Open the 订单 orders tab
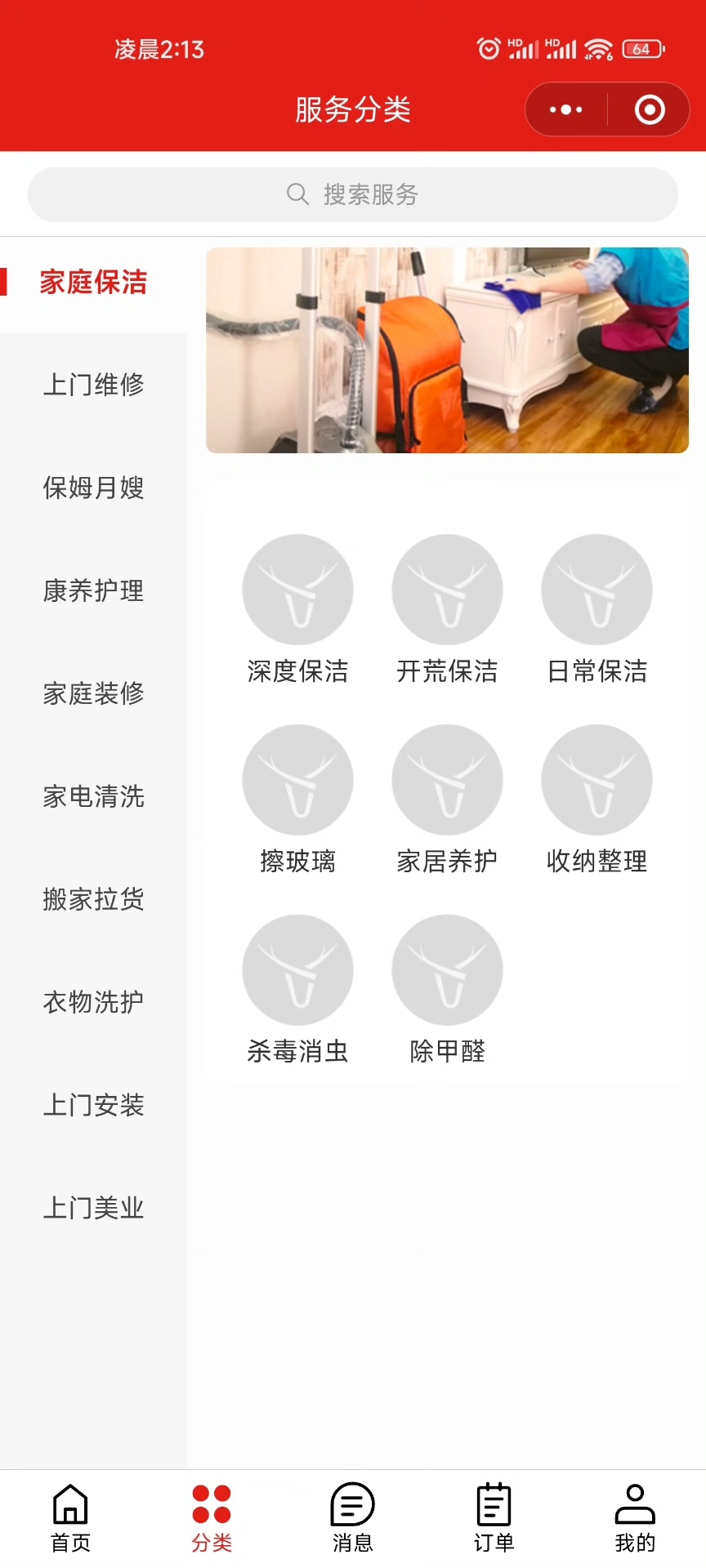Screen dimensions: 706x1568 point(494,1517)
